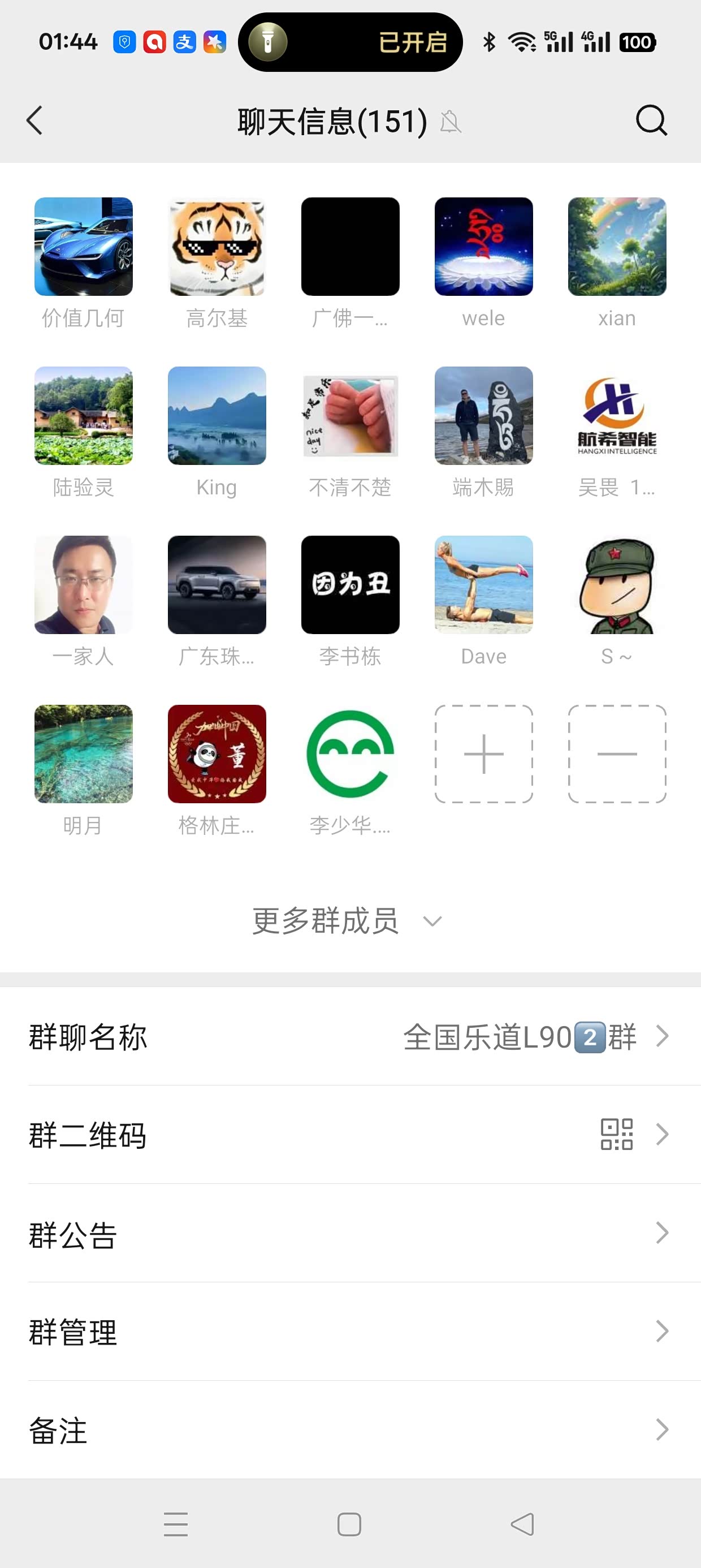The width and height of the screenshot is (701, 1568).
Task: Open 端木賜's profile
Action: pos(484,416)
